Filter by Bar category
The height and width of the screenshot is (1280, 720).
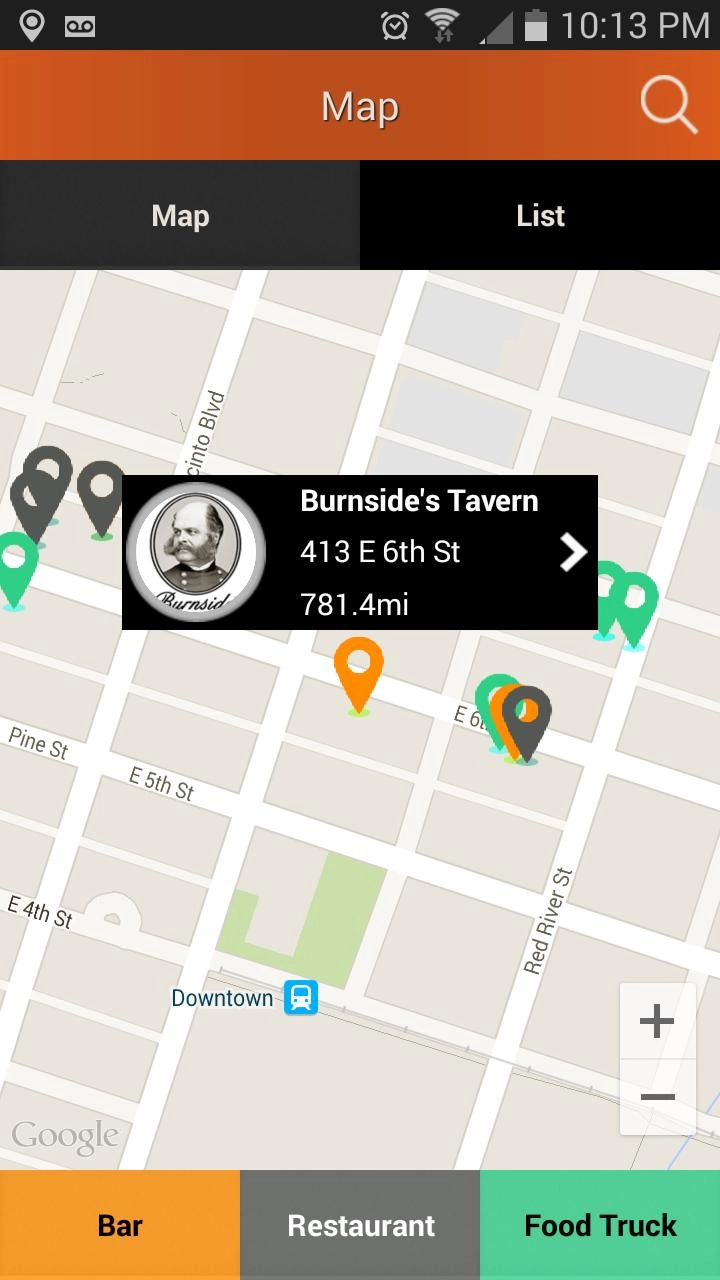click(120, 1225)
